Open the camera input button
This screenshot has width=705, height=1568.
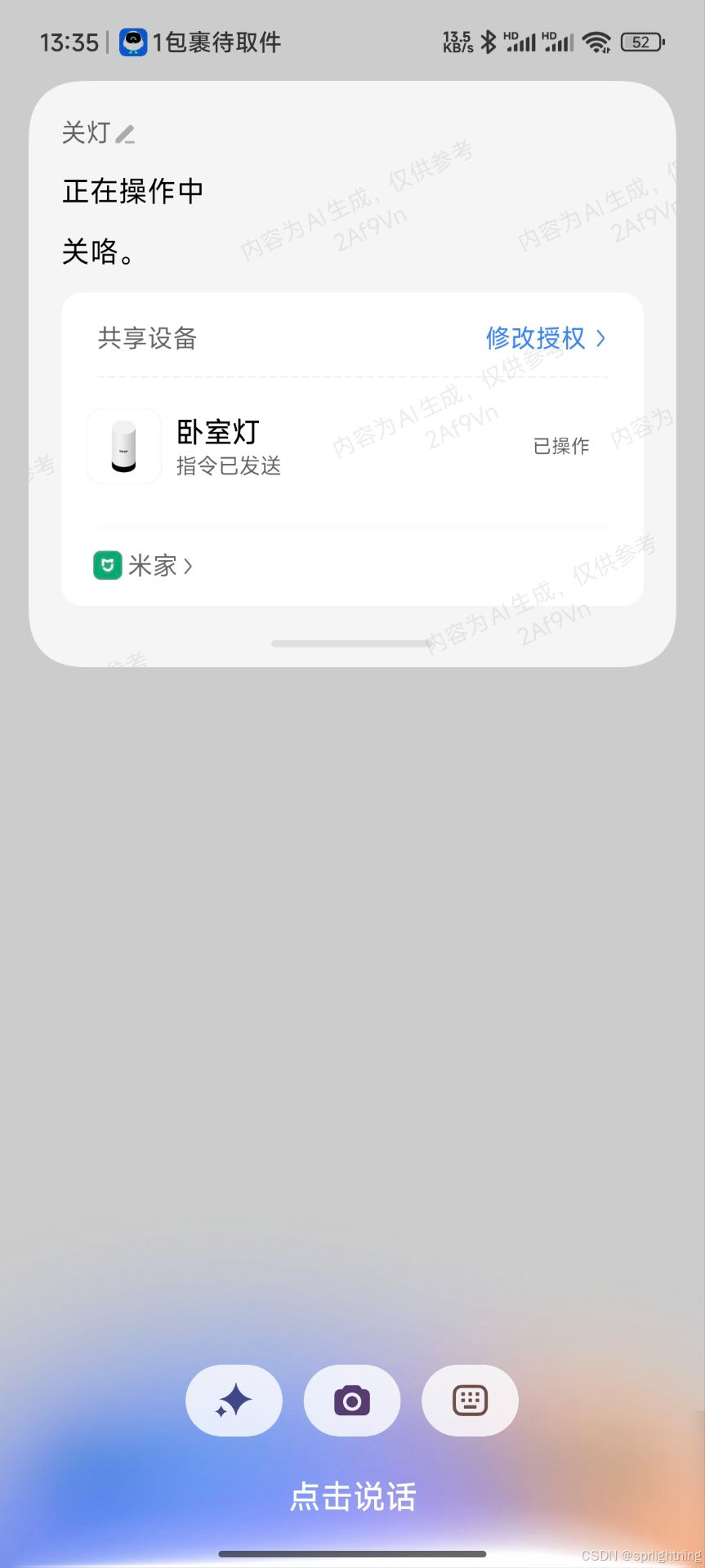[352, 1400]
